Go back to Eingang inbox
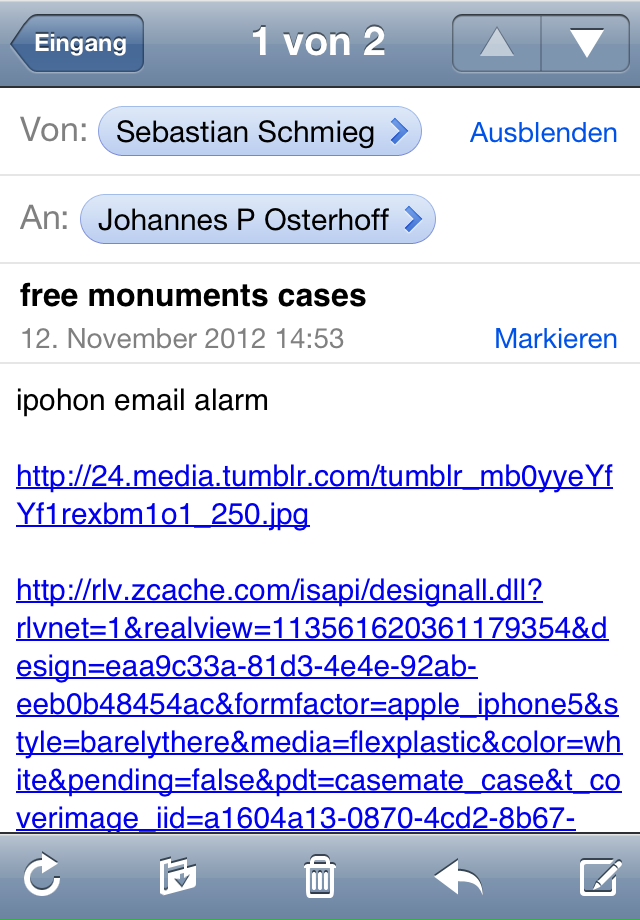Viewport: 640px width, 920px height. 78,43
